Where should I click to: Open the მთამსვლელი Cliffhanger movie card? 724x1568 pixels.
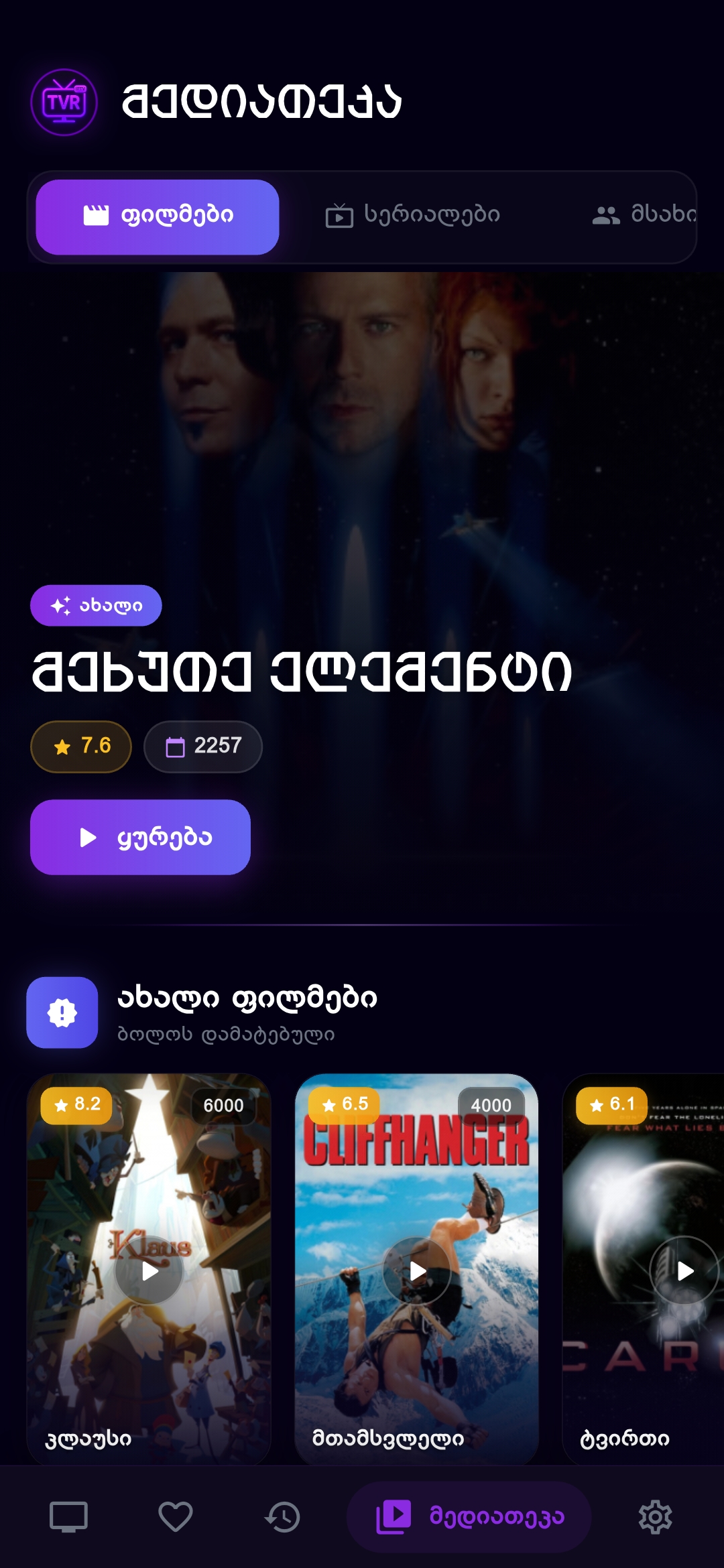point(416,1268)
